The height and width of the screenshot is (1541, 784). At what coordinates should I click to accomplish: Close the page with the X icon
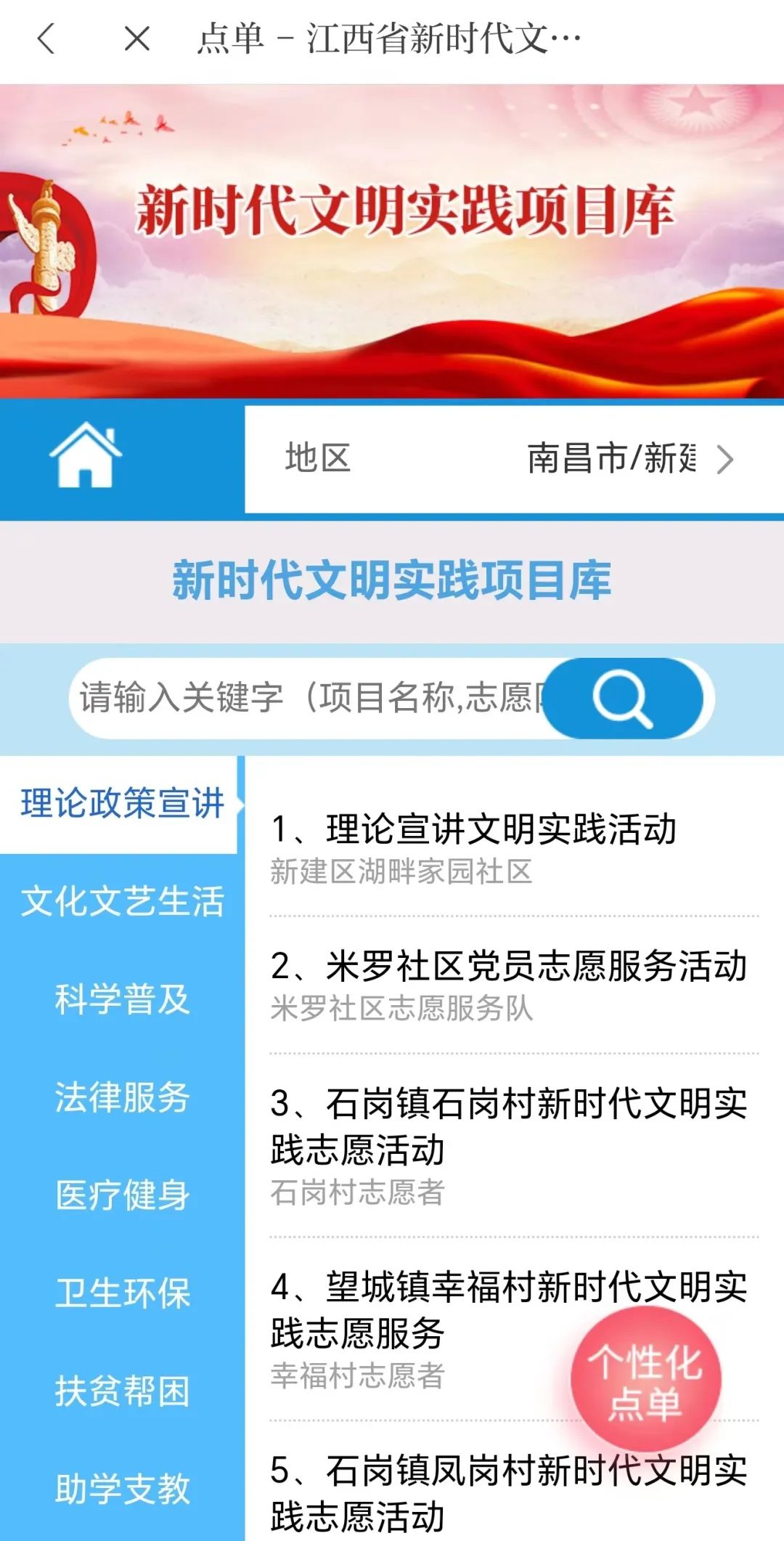(136, 38)
